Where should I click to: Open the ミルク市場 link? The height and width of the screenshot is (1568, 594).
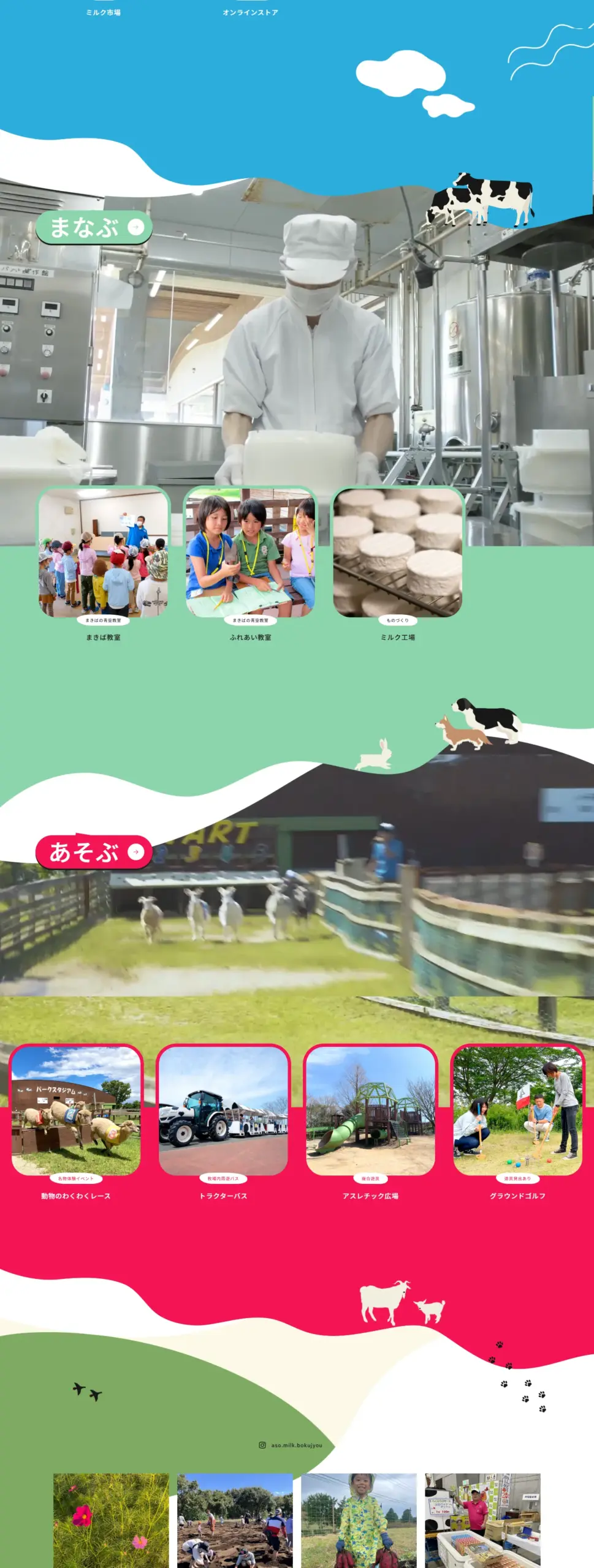coord(103,12)
